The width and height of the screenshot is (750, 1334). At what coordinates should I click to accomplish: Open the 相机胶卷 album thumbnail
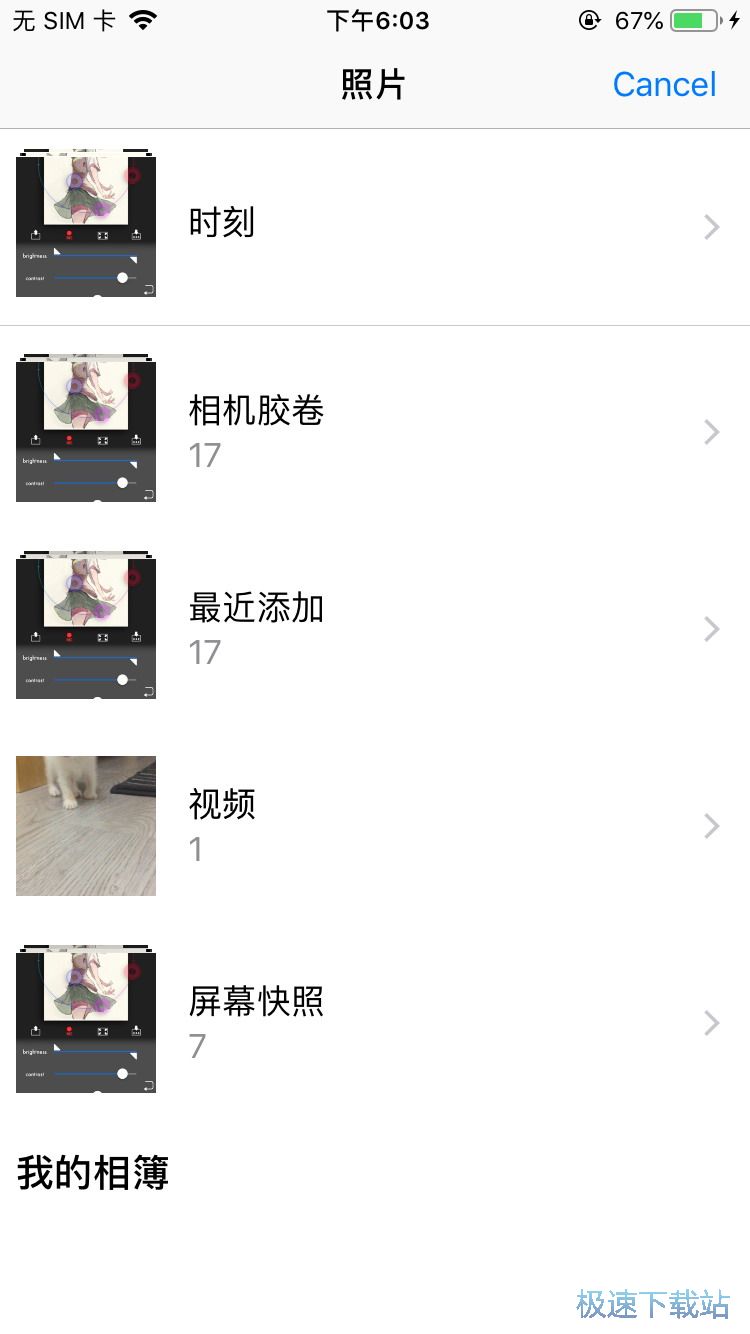pyautogui.click(x=85, y=429)
